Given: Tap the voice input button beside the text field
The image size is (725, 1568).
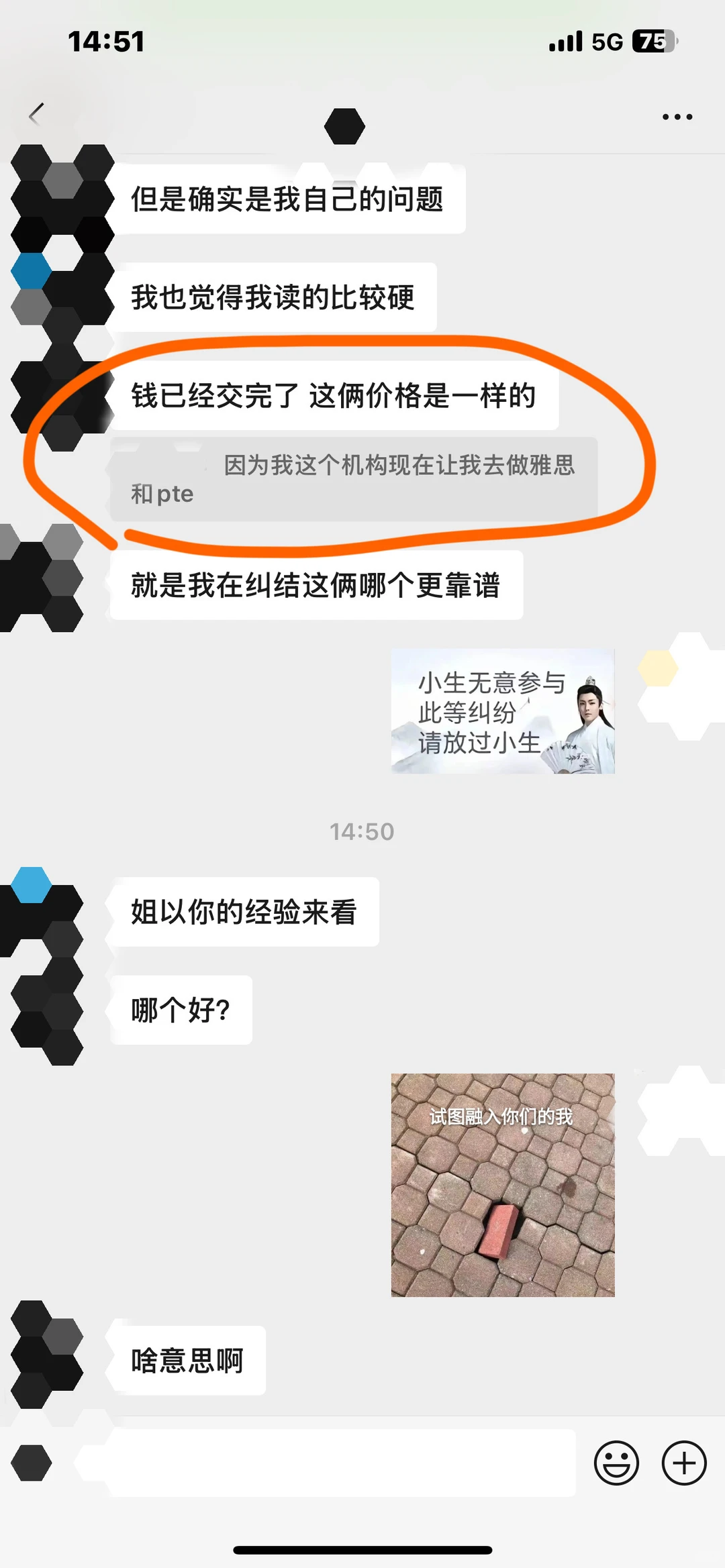Looking at the screenshot, I should (32, 1463).
